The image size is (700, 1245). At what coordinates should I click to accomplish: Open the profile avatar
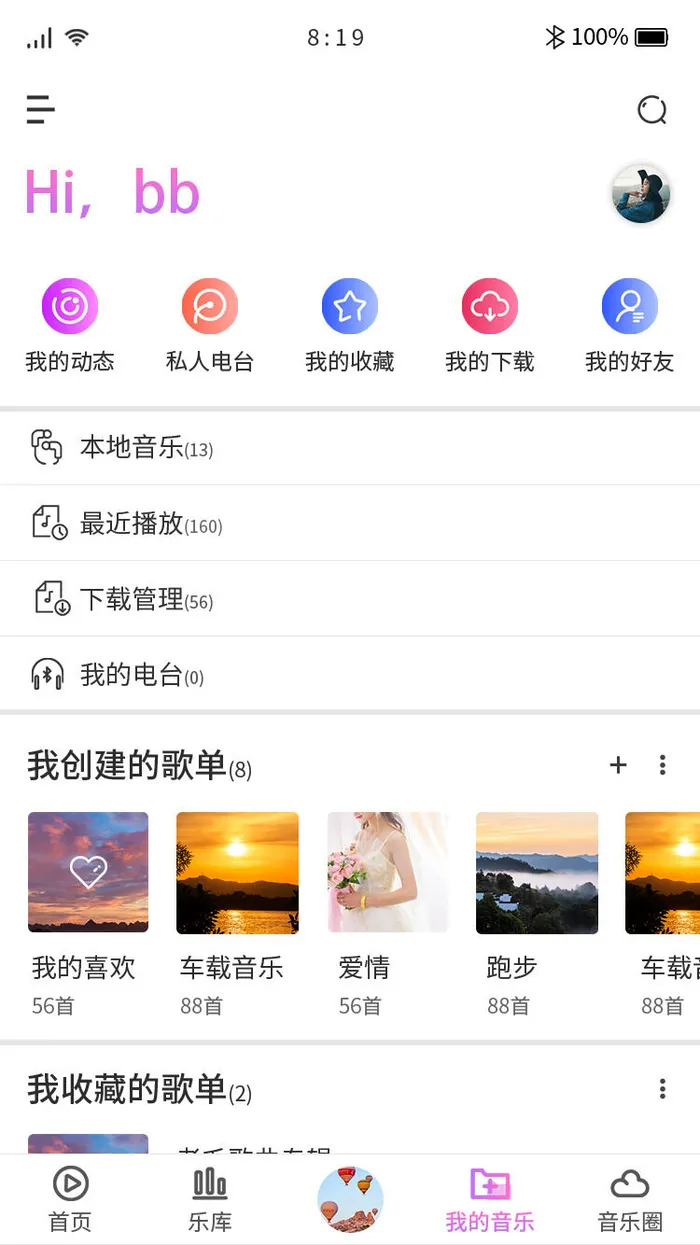(640, 194)
